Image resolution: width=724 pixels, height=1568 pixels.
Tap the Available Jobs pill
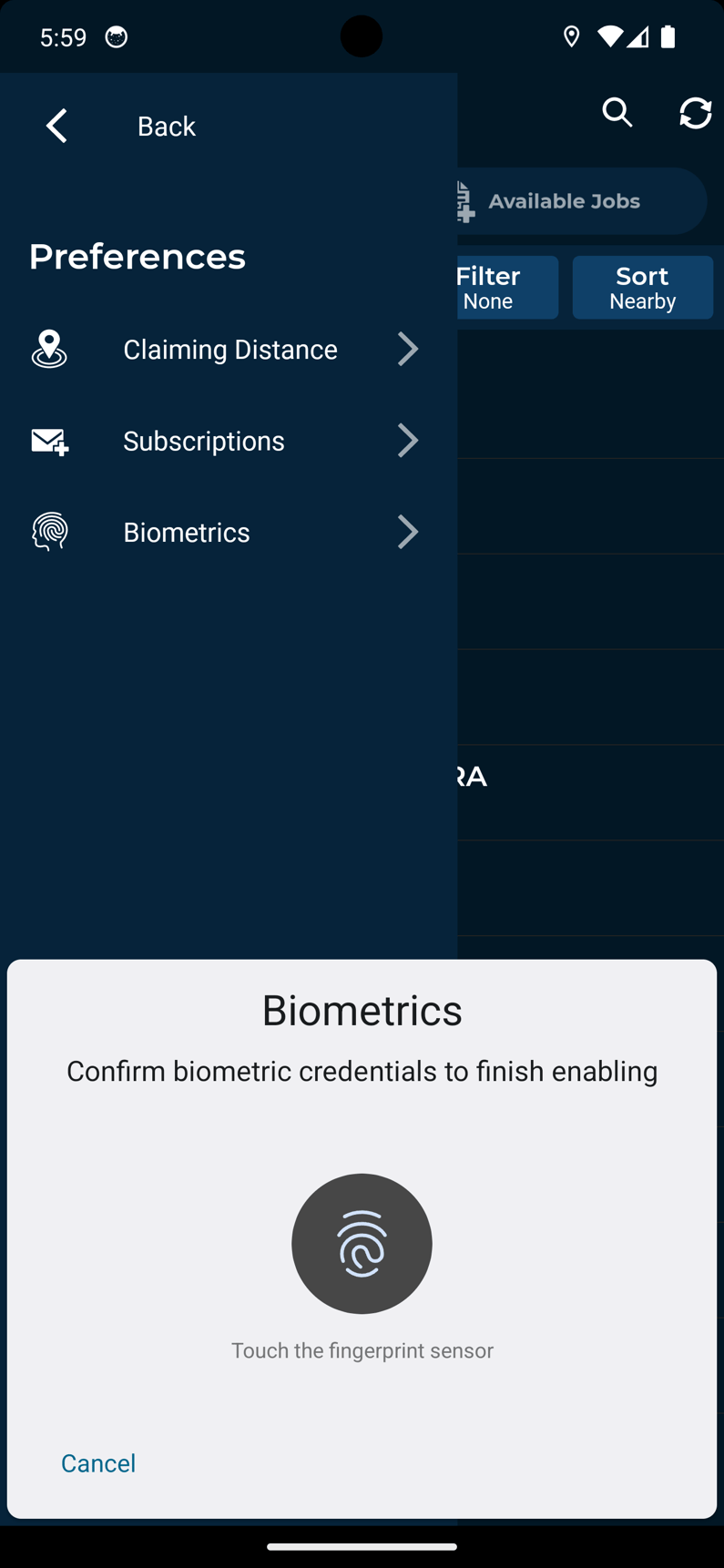click(565, 200)
